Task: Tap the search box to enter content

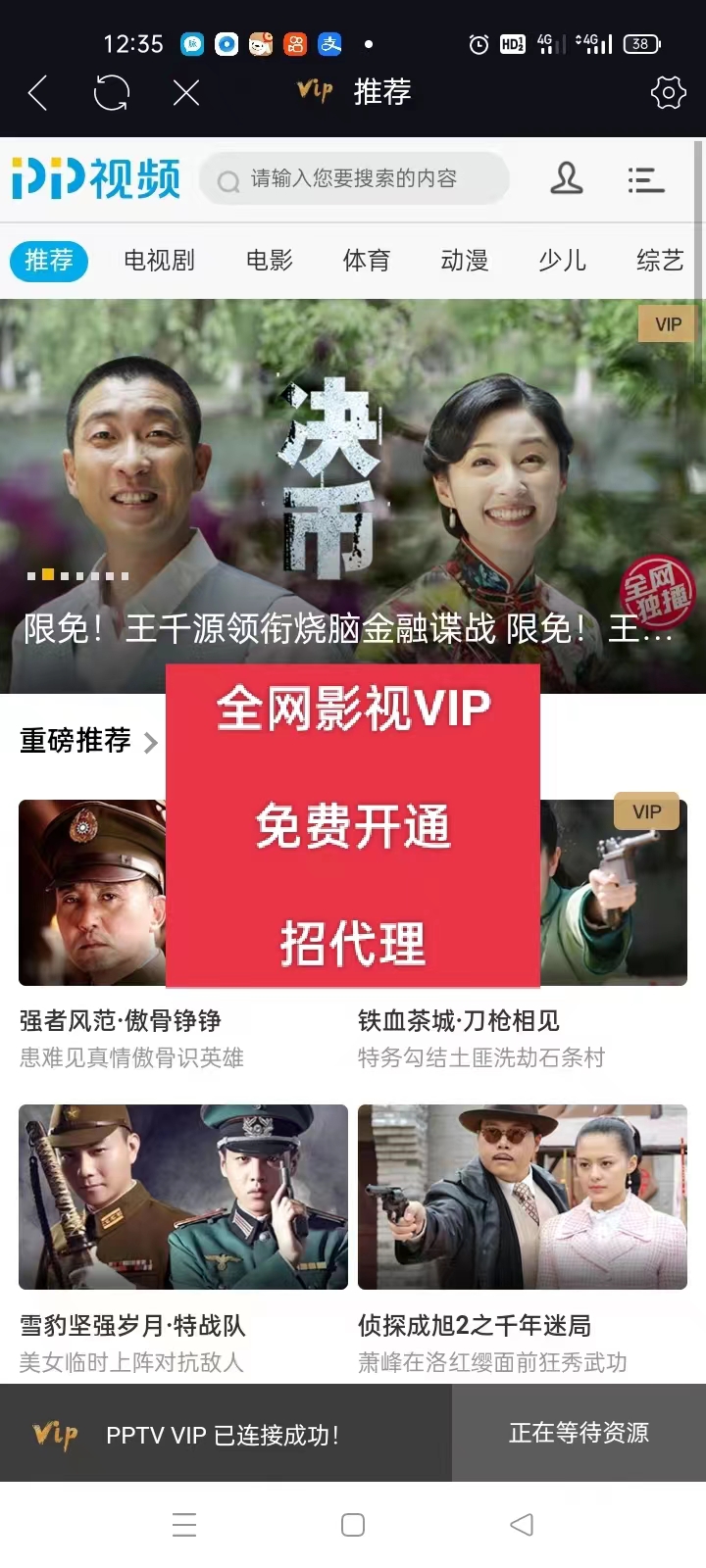Action: click(x=354, y=178)
